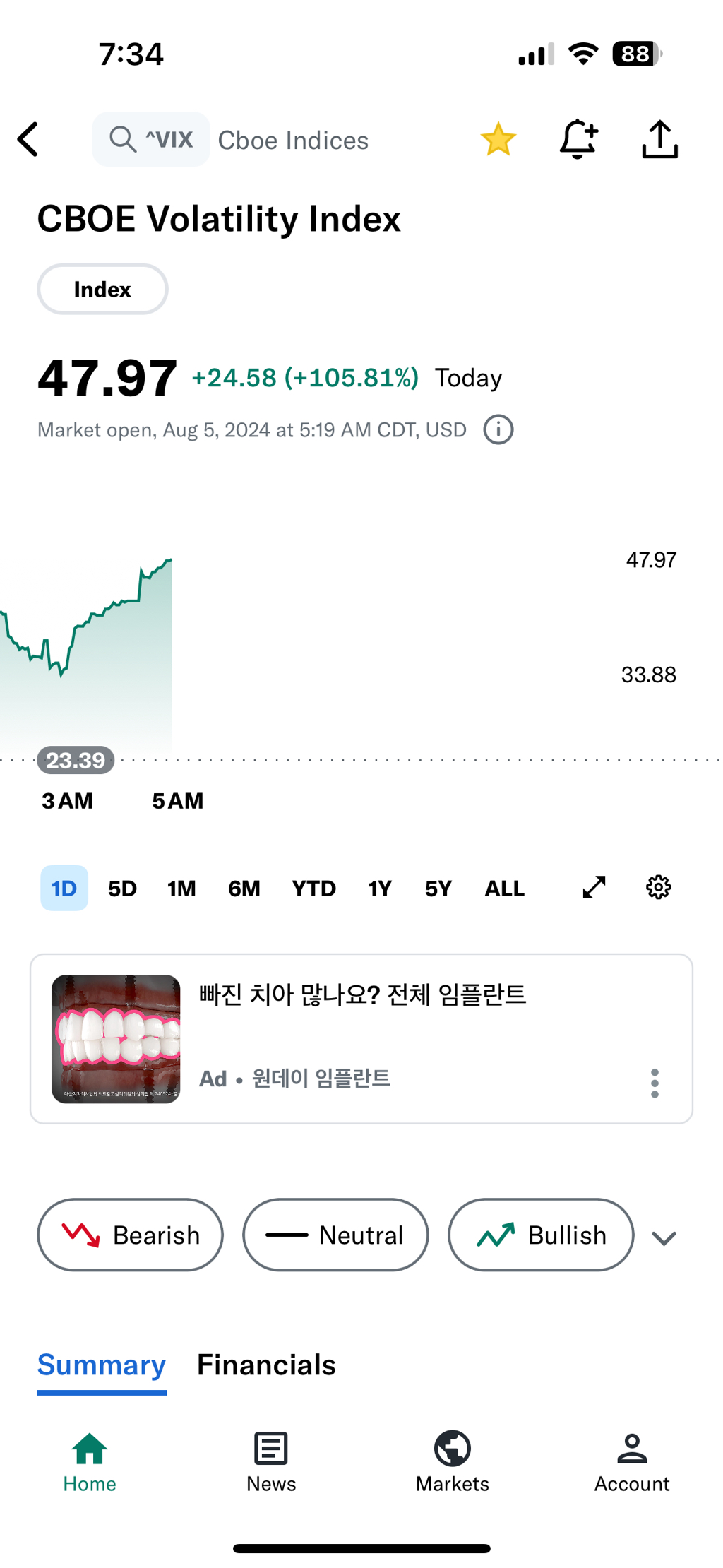Tap the back navigation arrow
The image size is (723, 1568).
click(28, 139)
